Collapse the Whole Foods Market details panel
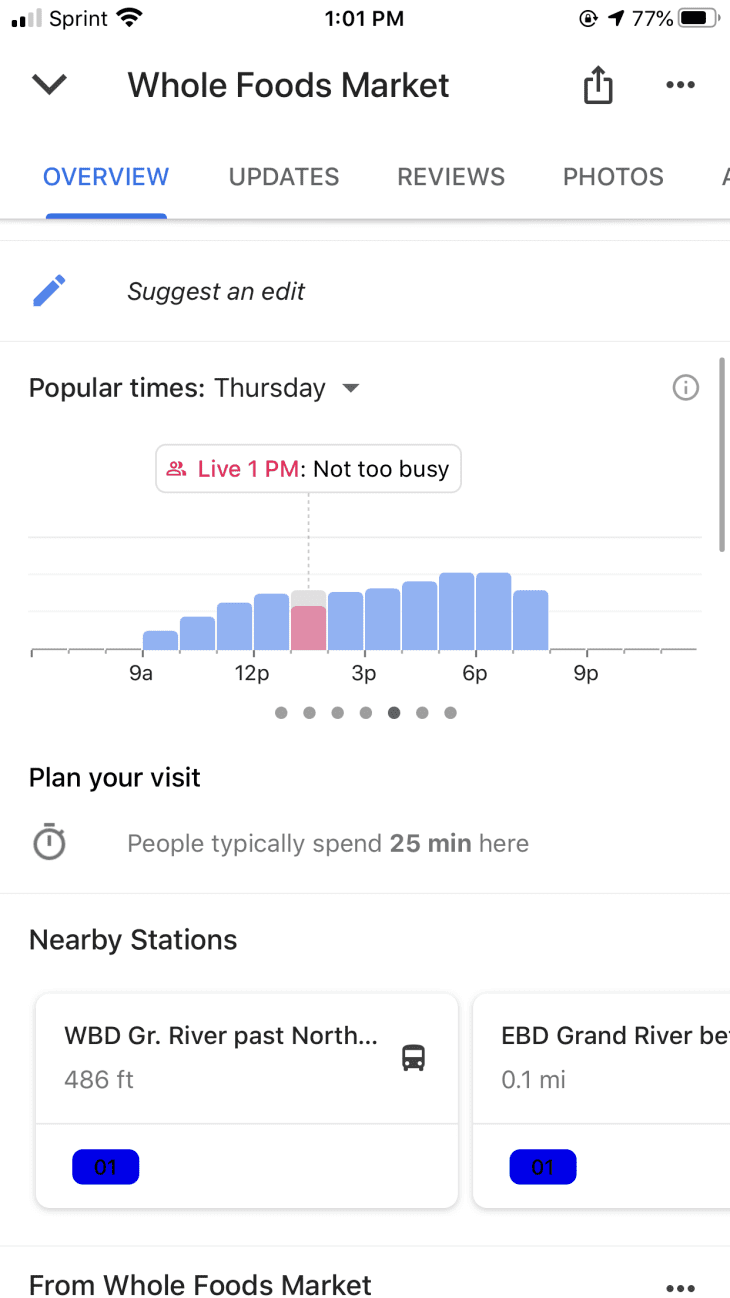The height and width of the screenshot is (1298, 730). tap(49, 86)
